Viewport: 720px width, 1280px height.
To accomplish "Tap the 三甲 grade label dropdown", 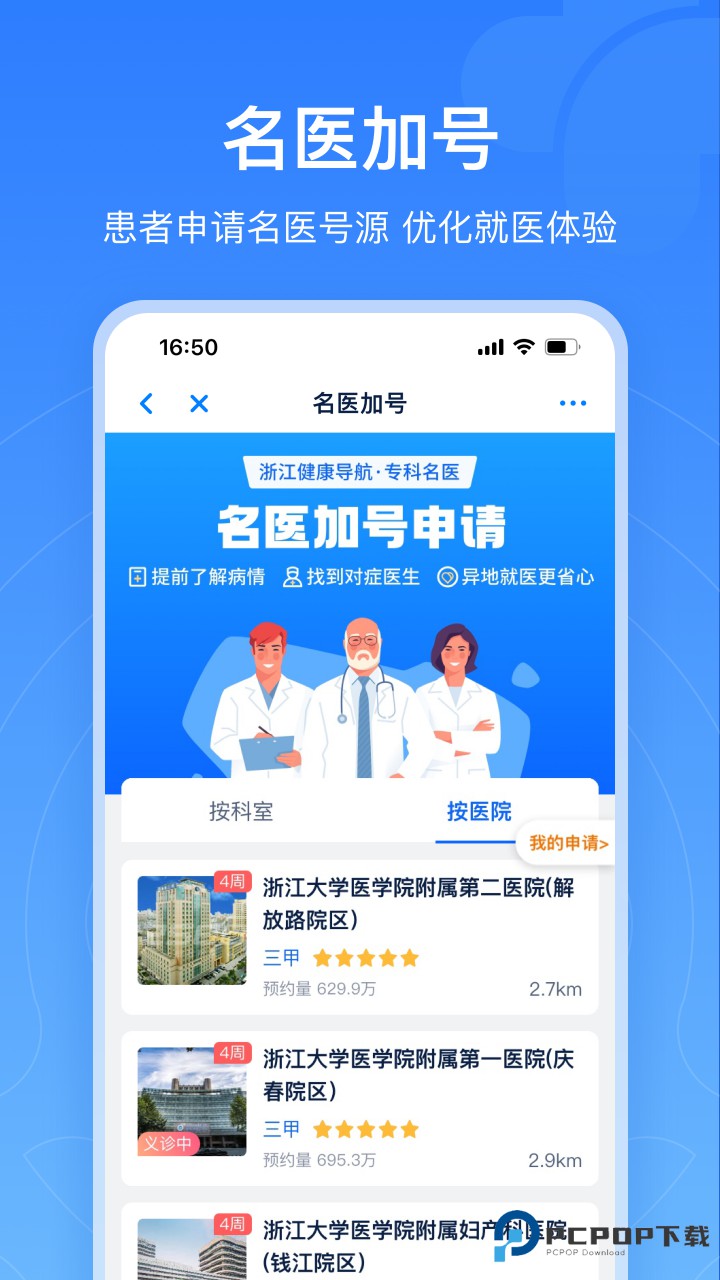I will click(x=280, y=958).
